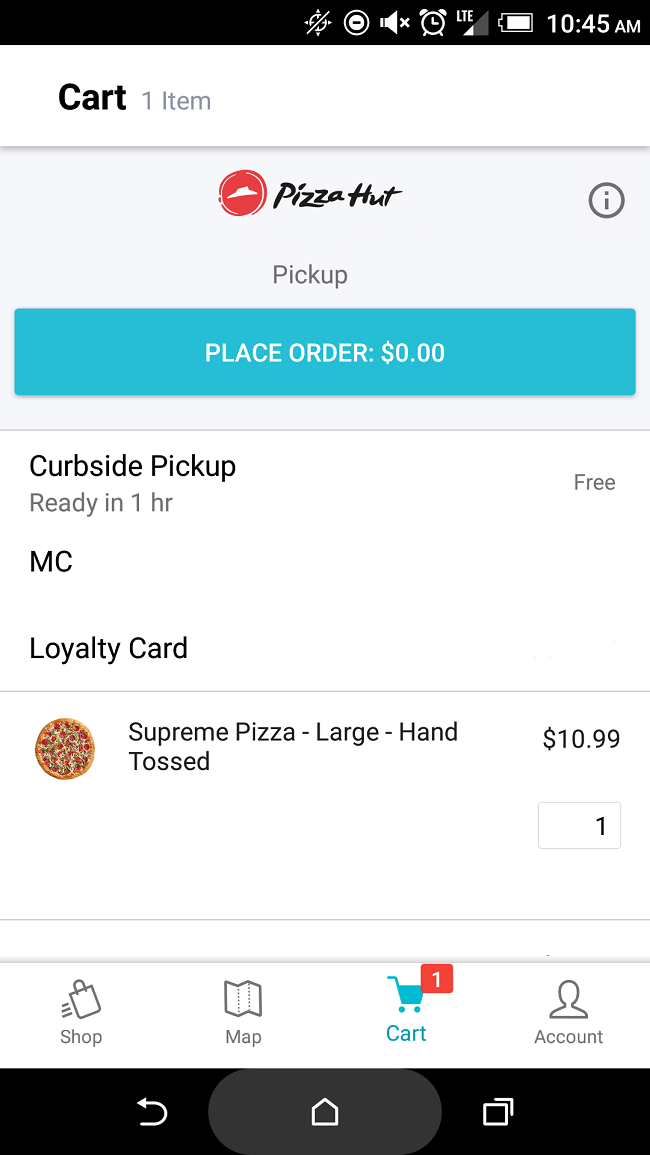This screenshot has height=1155, width=650.
Task: Open the Loyalty Card row
Action: click(x=325, y=648)
